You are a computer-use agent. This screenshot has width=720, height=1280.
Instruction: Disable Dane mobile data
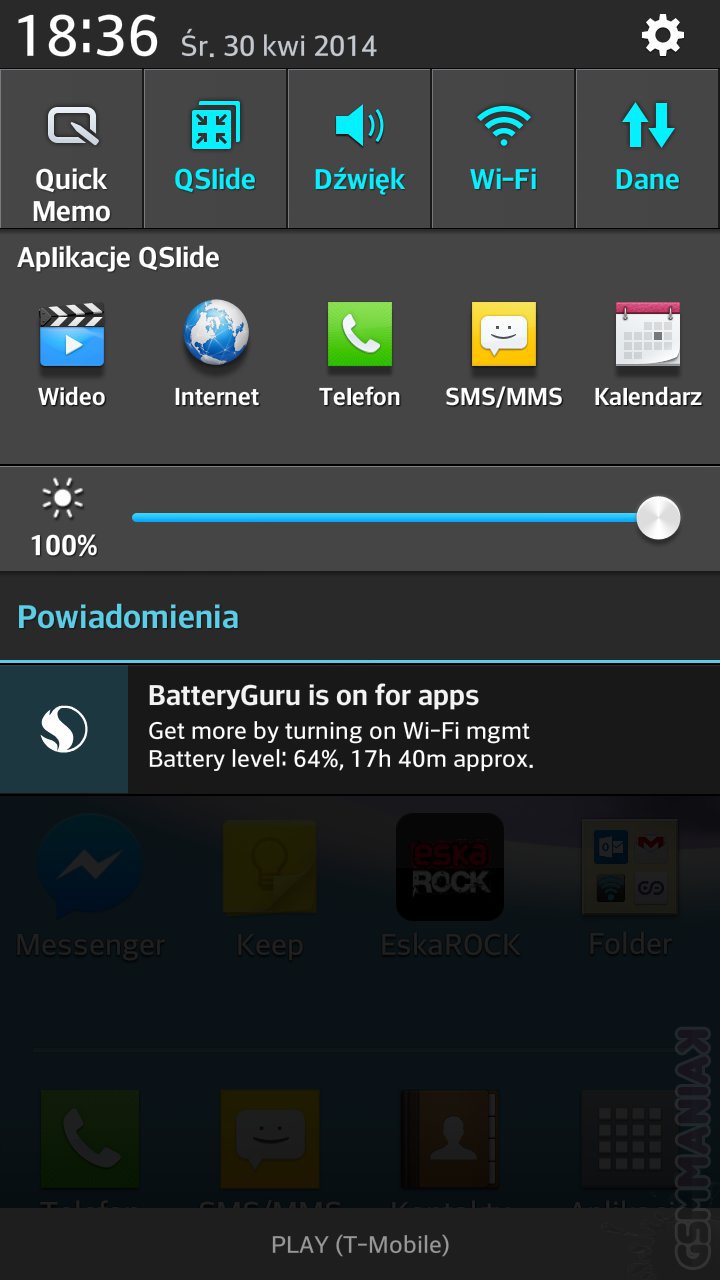point(647,150)
